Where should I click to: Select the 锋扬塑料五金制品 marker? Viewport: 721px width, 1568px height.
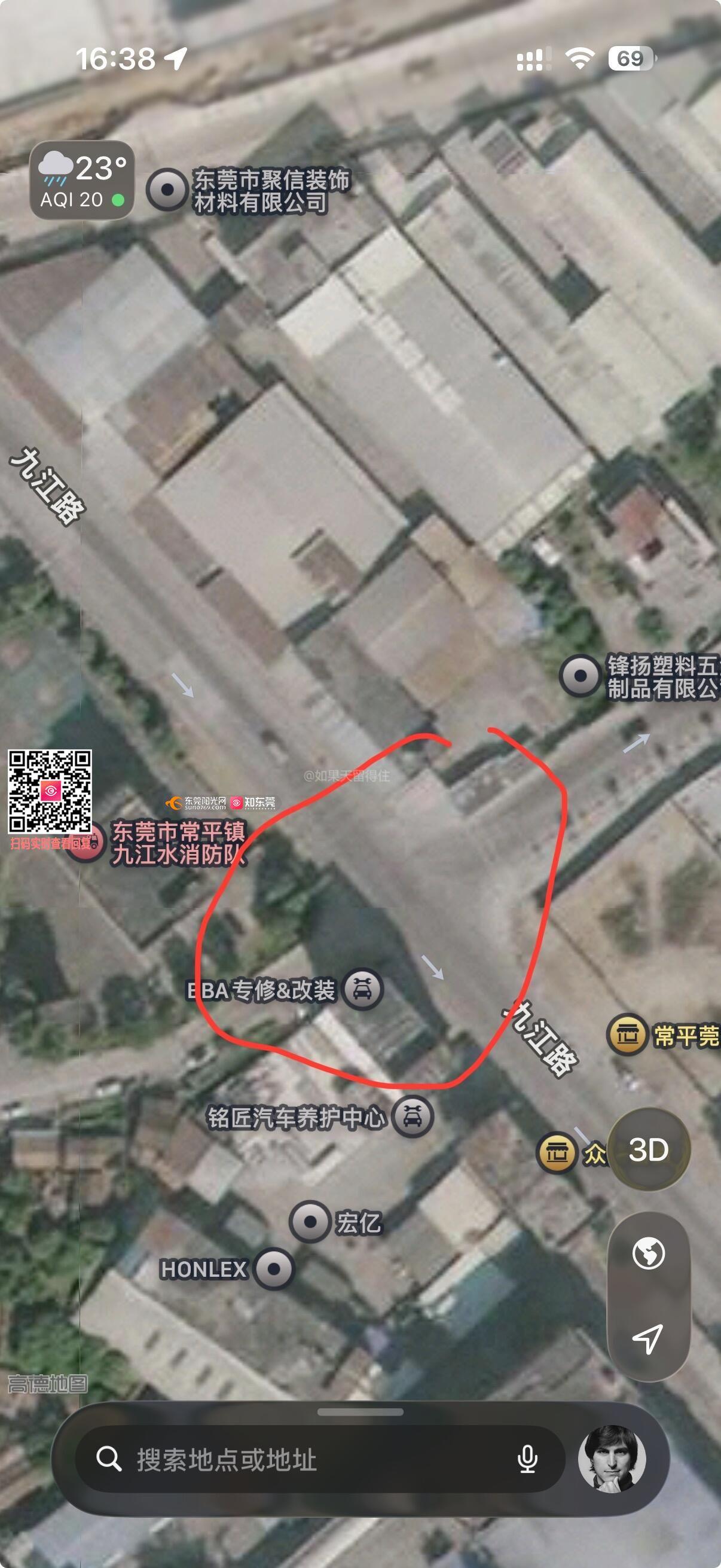580,675
